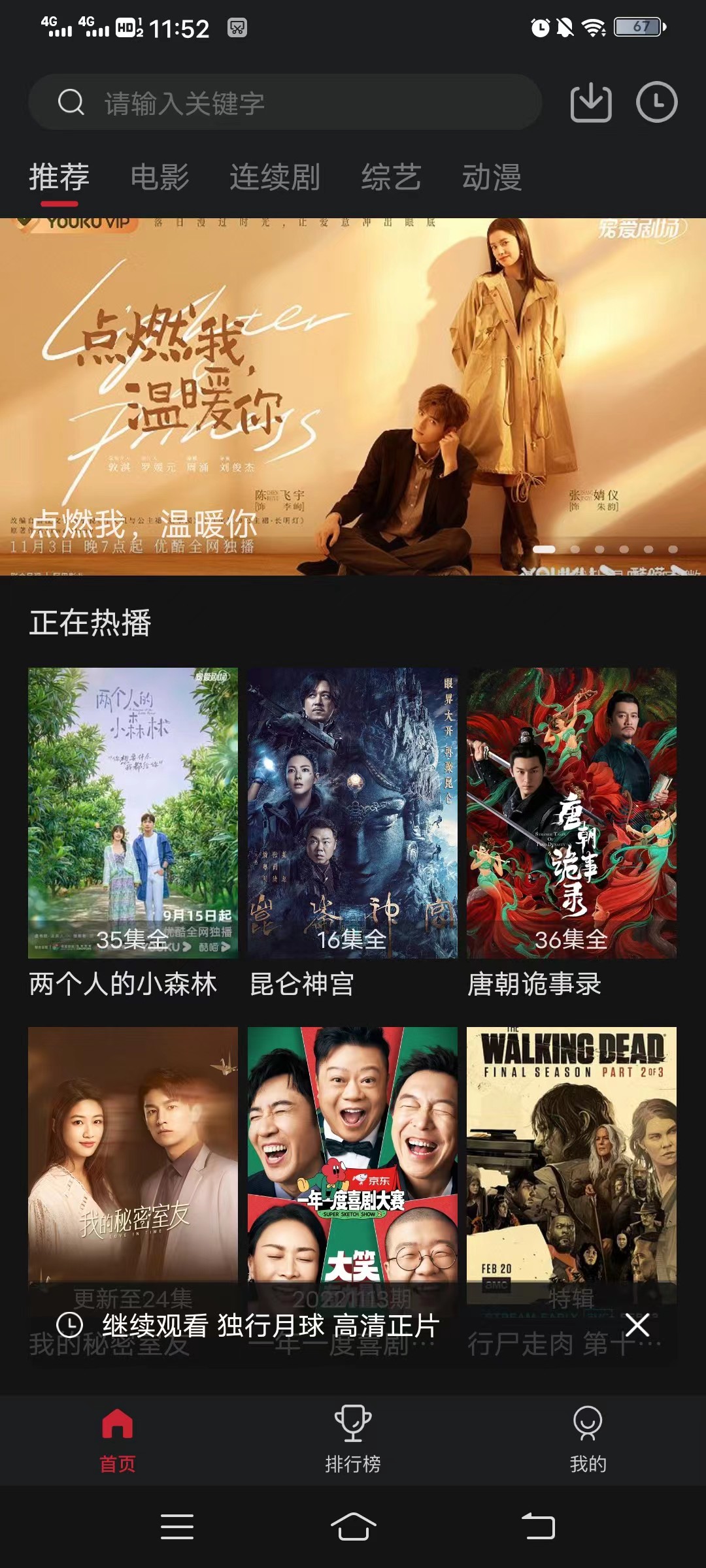The image size is (706, 1568).
Task: Switch to the 连续剧 tab
Action: [x=275, y=178]
